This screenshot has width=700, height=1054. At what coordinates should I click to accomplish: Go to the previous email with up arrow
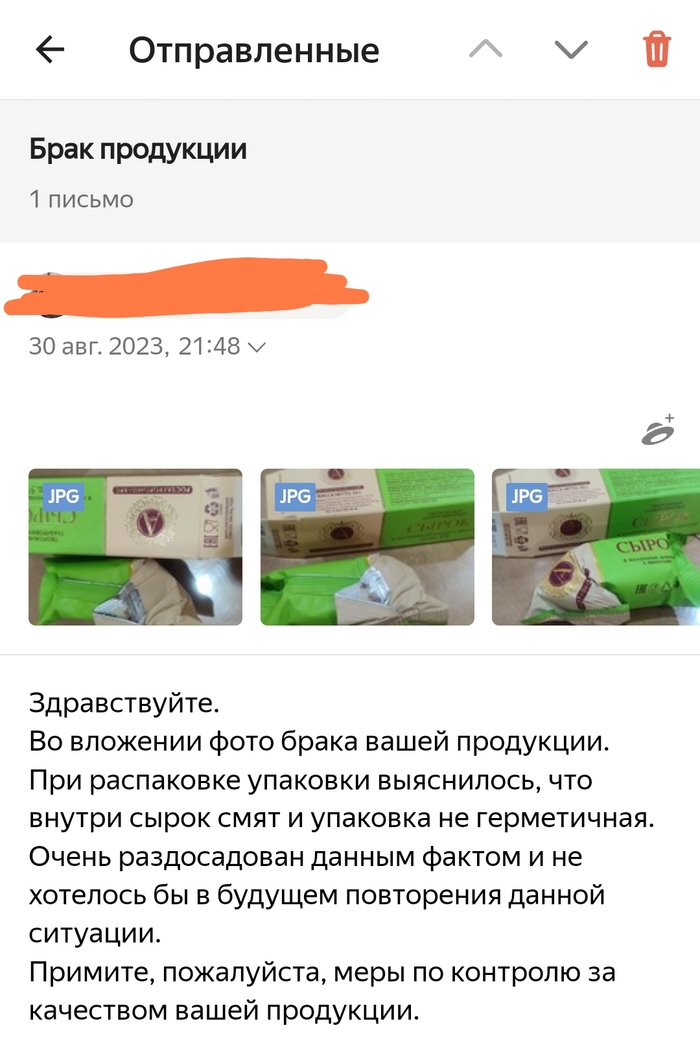point(486,50)
